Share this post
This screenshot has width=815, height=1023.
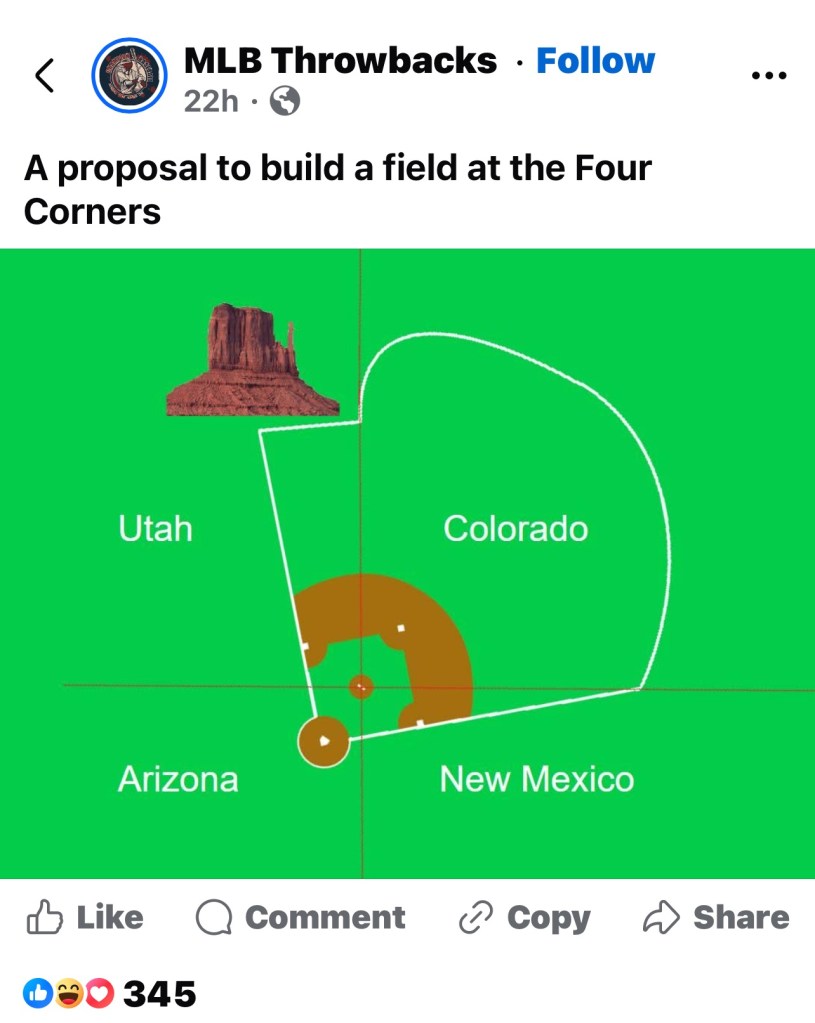[716, 917]
